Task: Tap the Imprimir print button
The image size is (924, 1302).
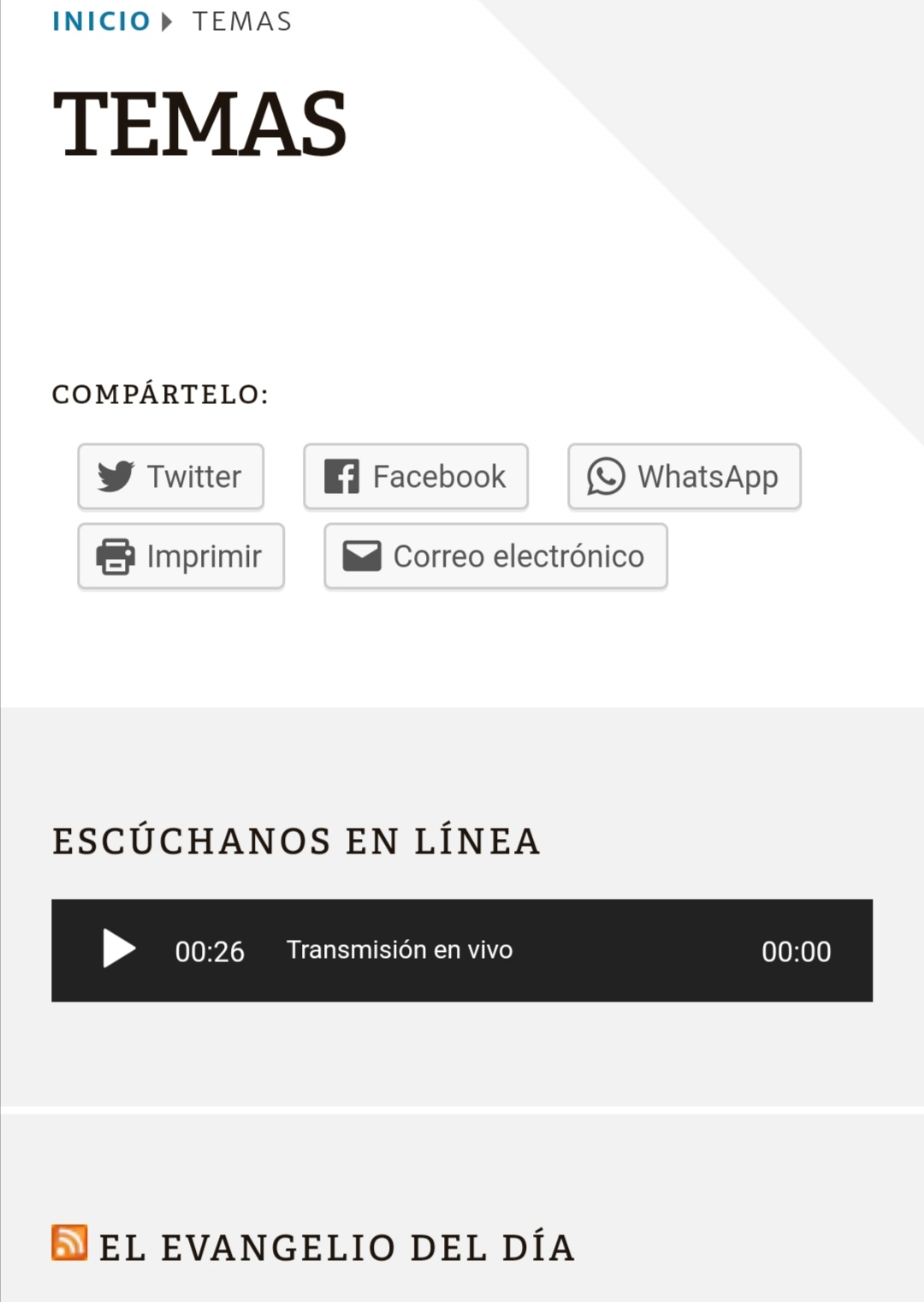Action: point(181,556)
